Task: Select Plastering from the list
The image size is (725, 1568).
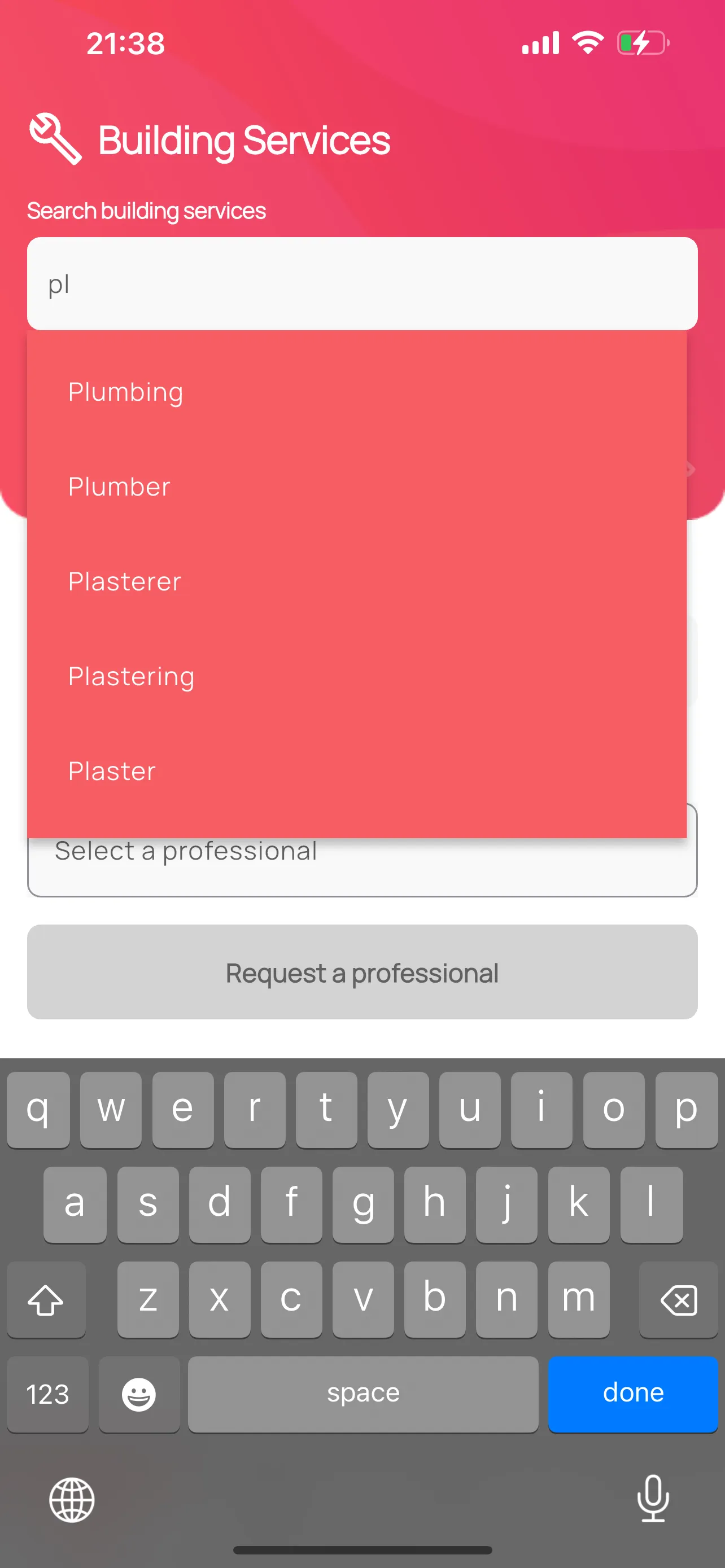Action: (357, 677)
